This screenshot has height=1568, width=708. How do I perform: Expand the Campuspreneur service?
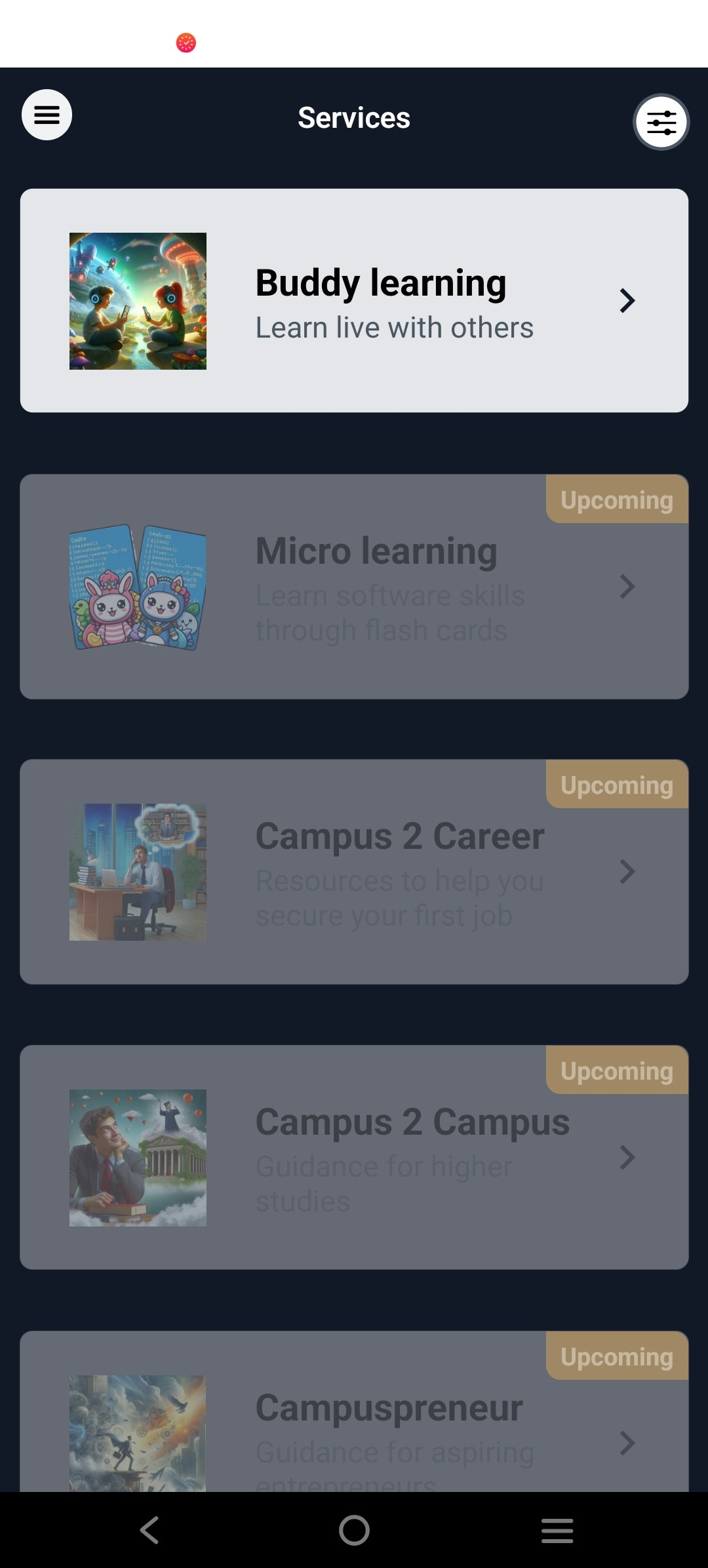pos(627,1442)
